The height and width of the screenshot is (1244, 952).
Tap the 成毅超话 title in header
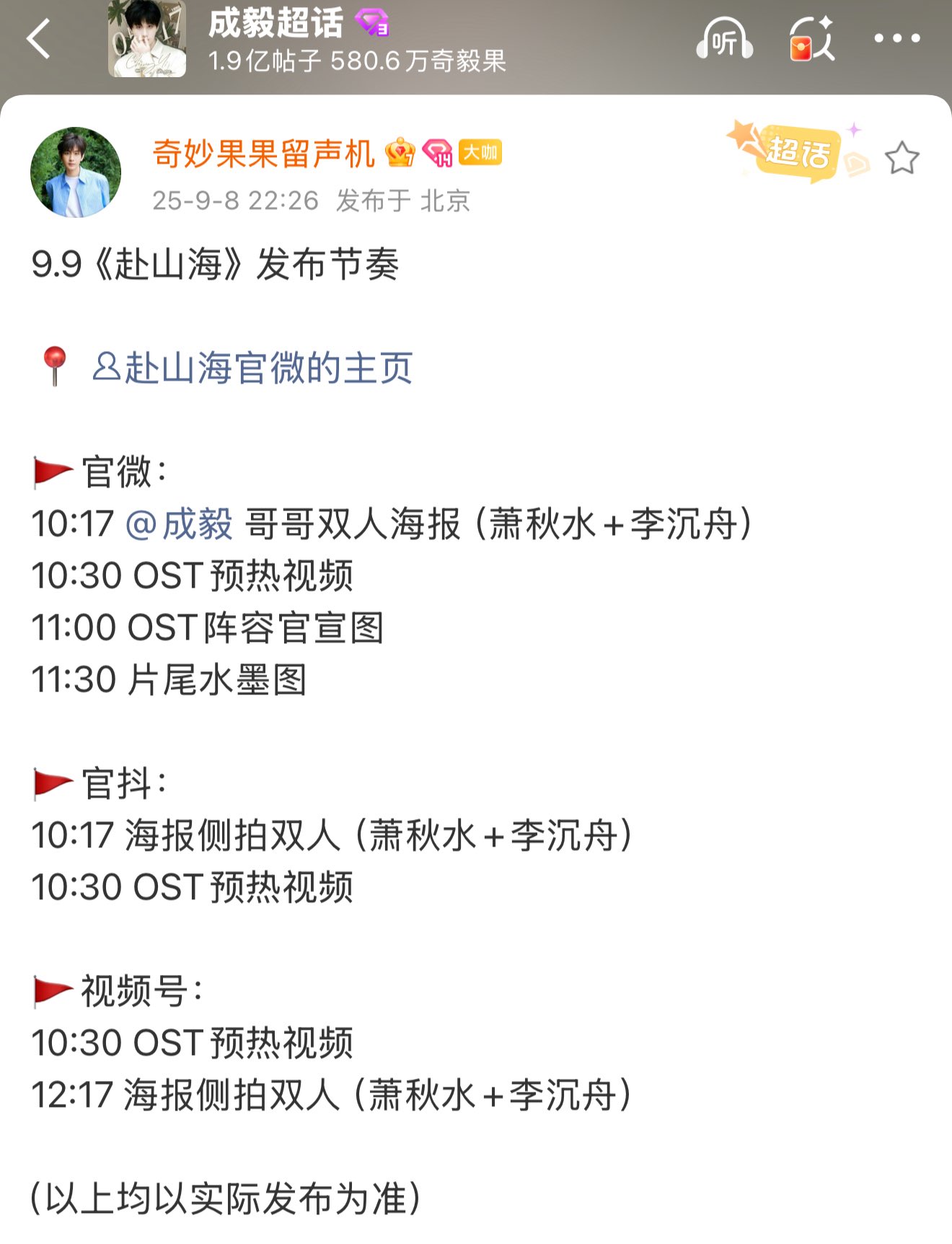click(276, 23)
